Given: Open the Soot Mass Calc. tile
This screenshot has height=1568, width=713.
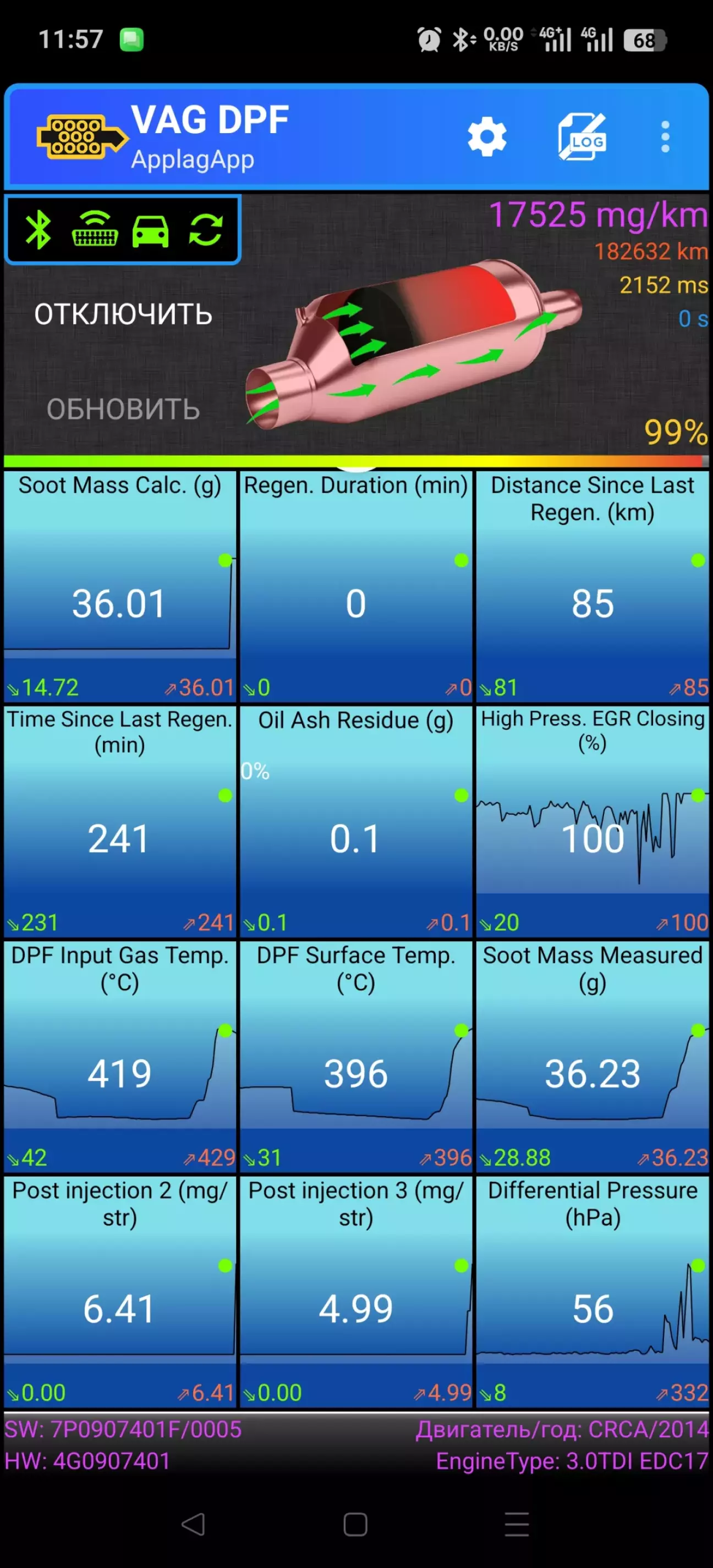Looking at the screenshot, I should (x=120, y=586).
